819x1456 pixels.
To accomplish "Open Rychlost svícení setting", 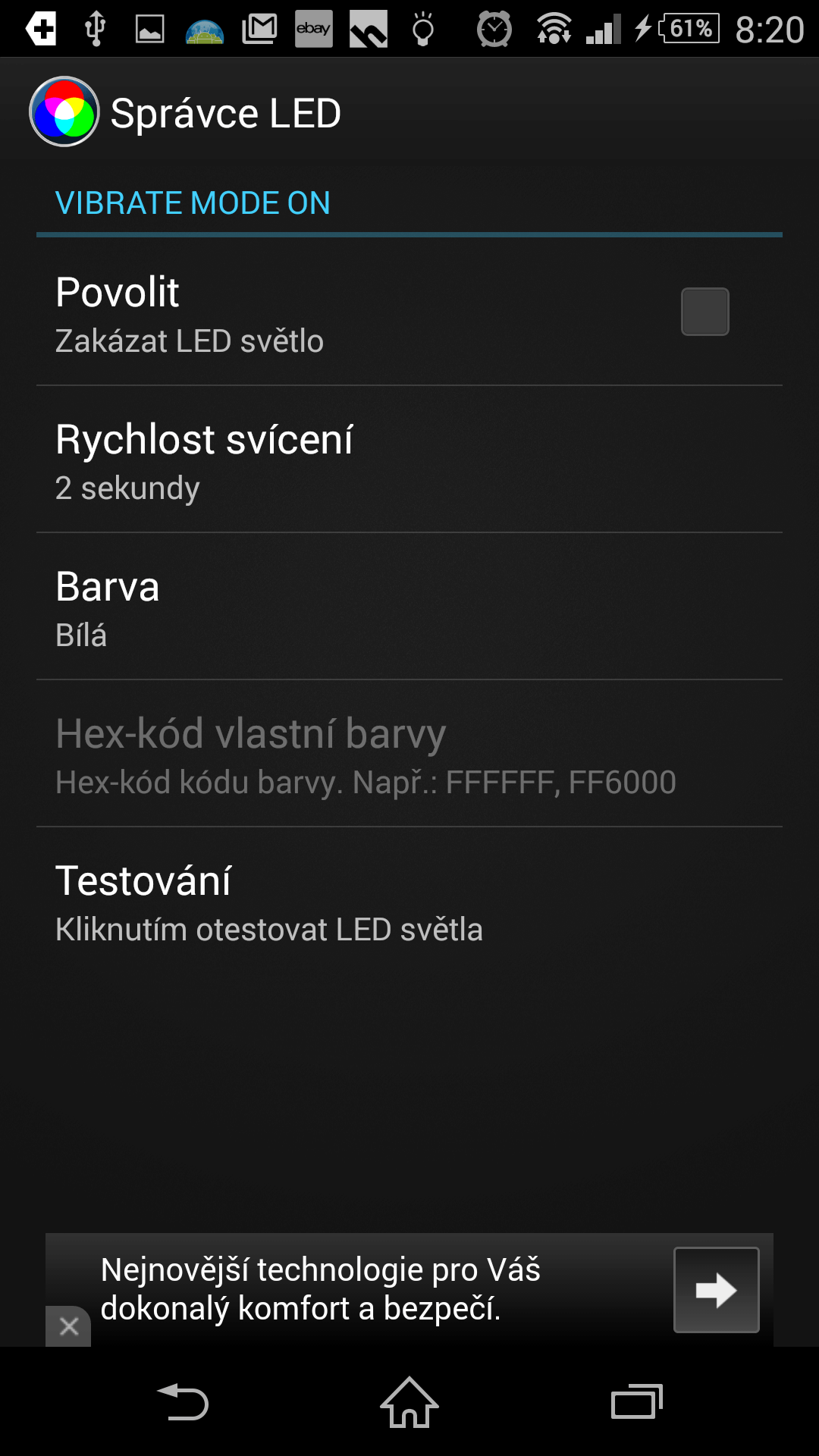I will 409,460.
